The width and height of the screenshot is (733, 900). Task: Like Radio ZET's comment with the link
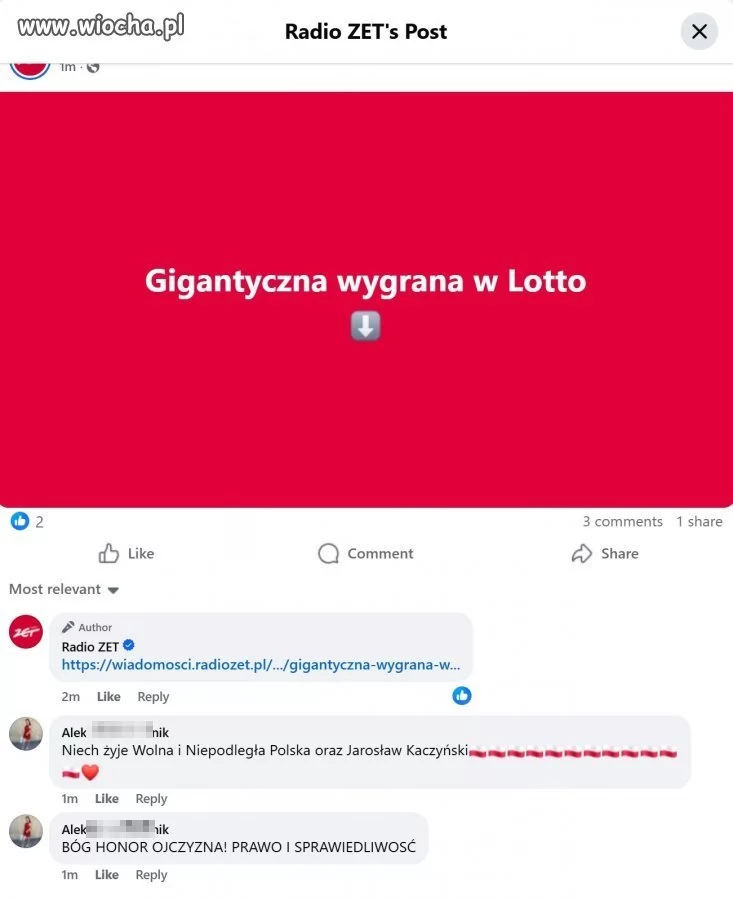click(108, 697)
